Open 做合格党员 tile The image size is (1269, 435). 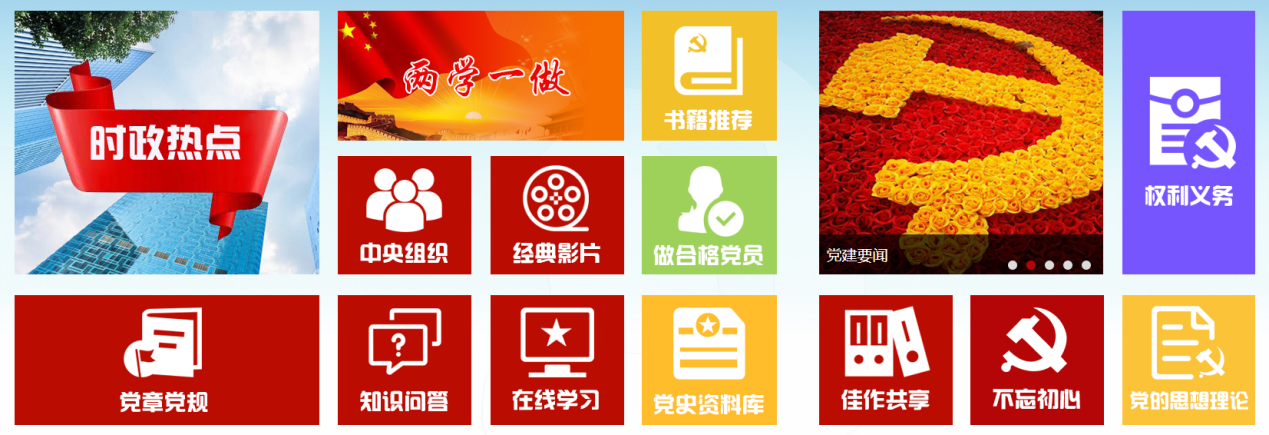click(x=708, y=215)
